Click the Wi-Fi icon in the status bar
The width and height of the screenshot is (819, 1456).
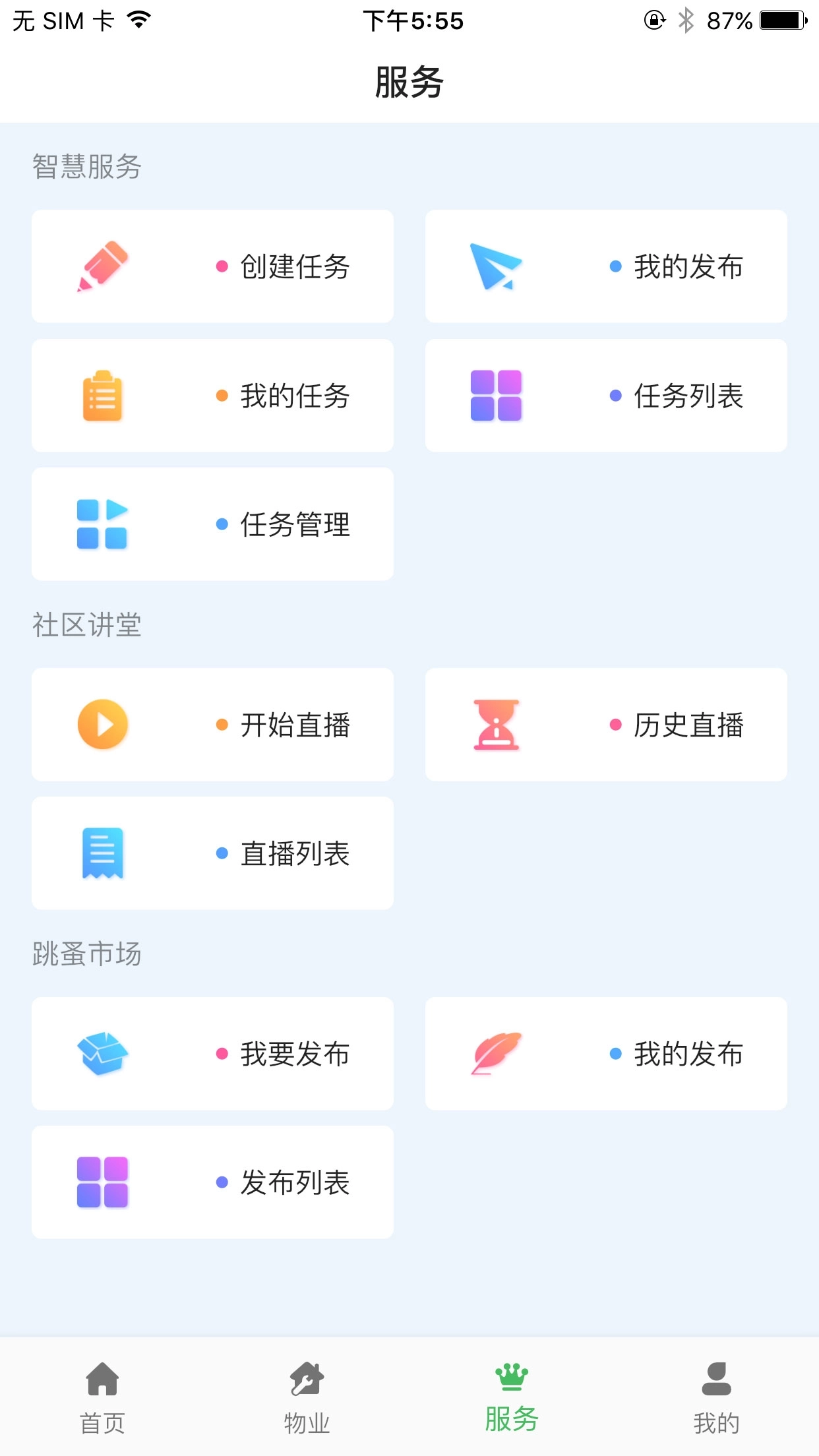point(138,18)
